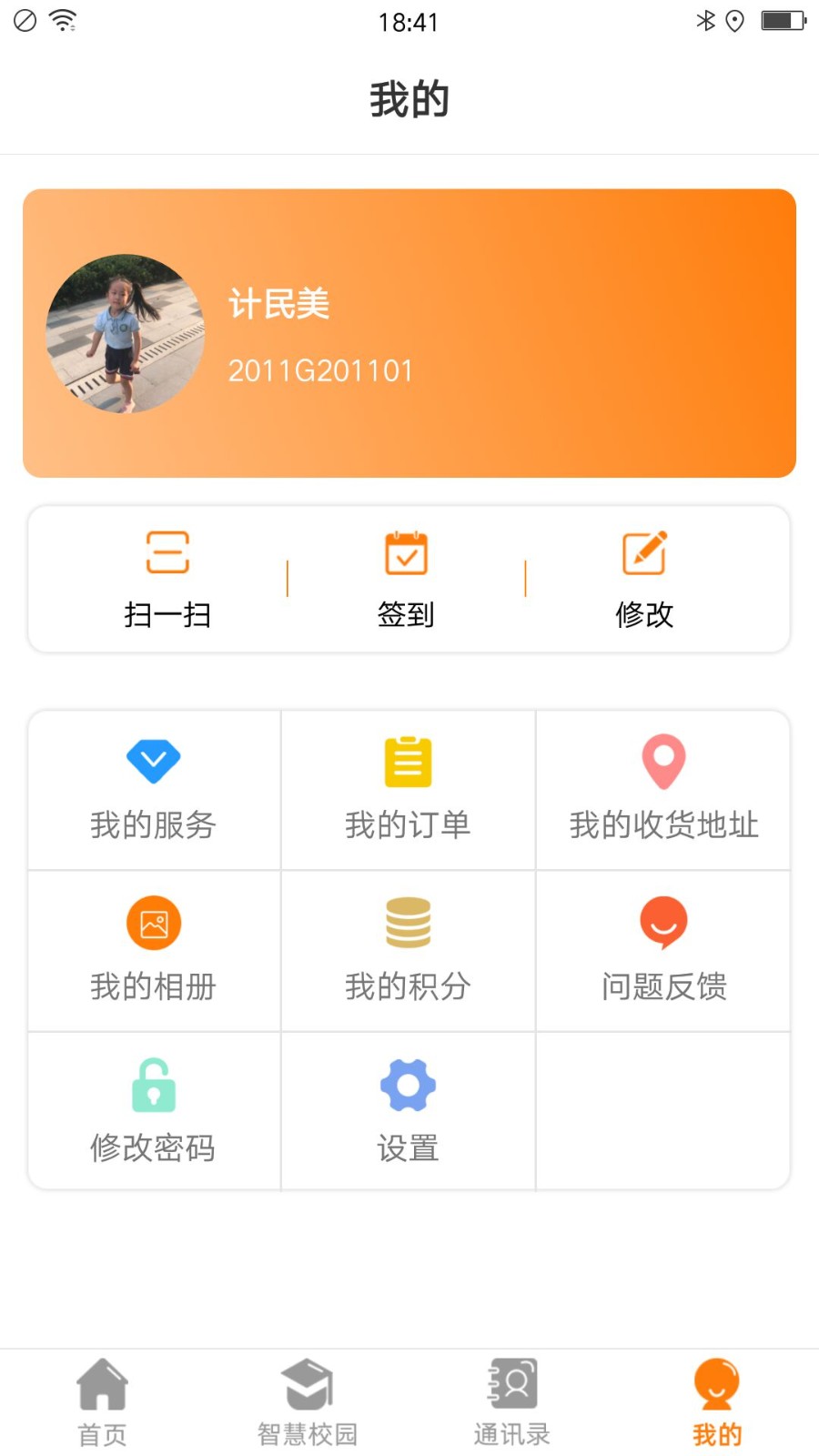View 我的订单 orders

[408, 790]
